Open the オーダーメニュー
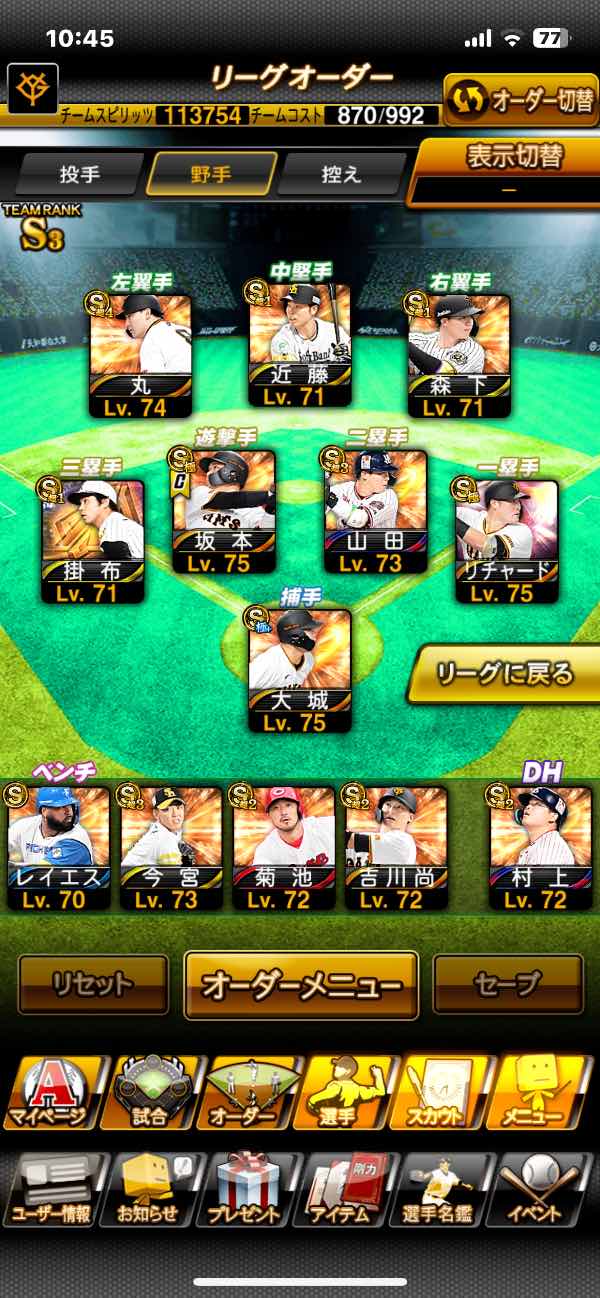Screen dimensions: 600x1298 coord(301,985)
